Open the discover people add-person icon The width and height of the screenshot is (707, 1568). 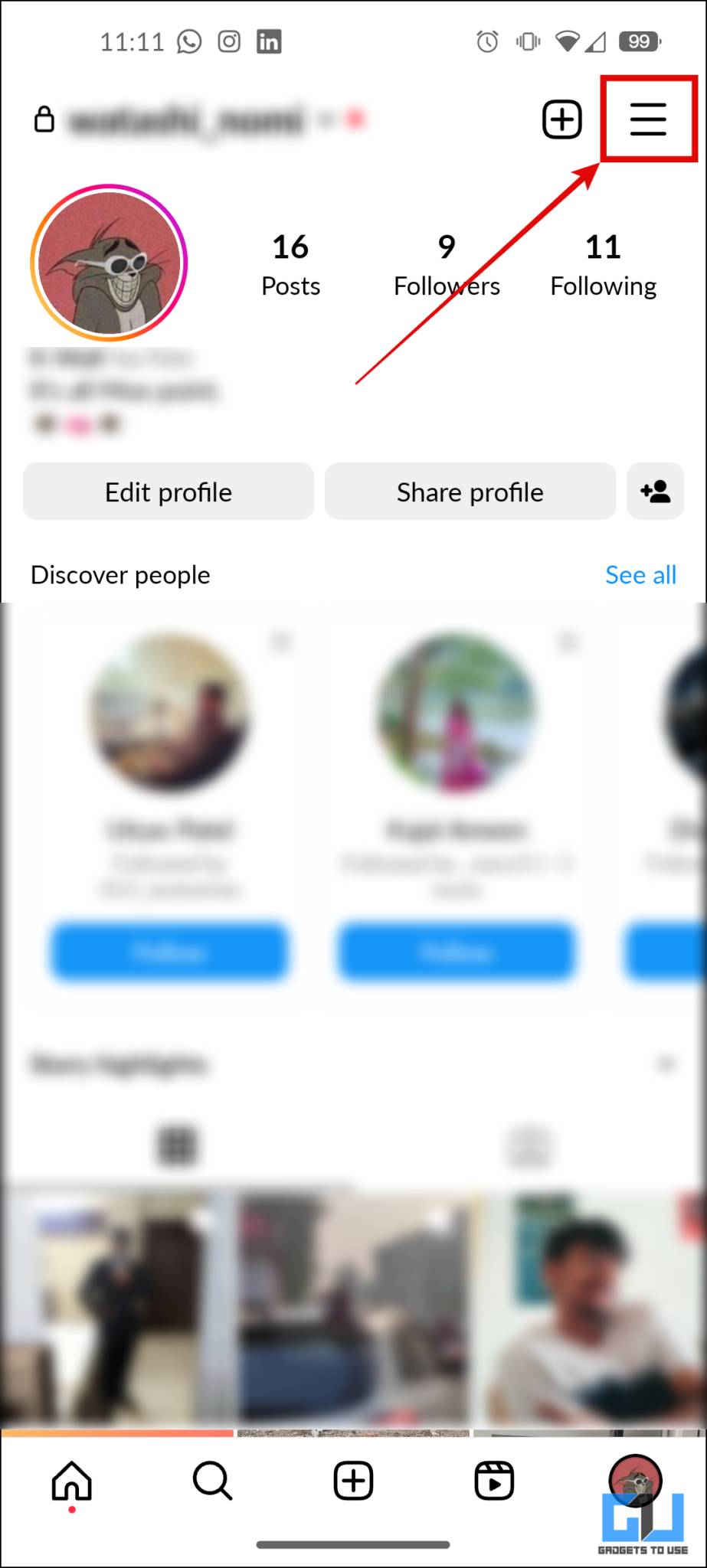[655, 492]
